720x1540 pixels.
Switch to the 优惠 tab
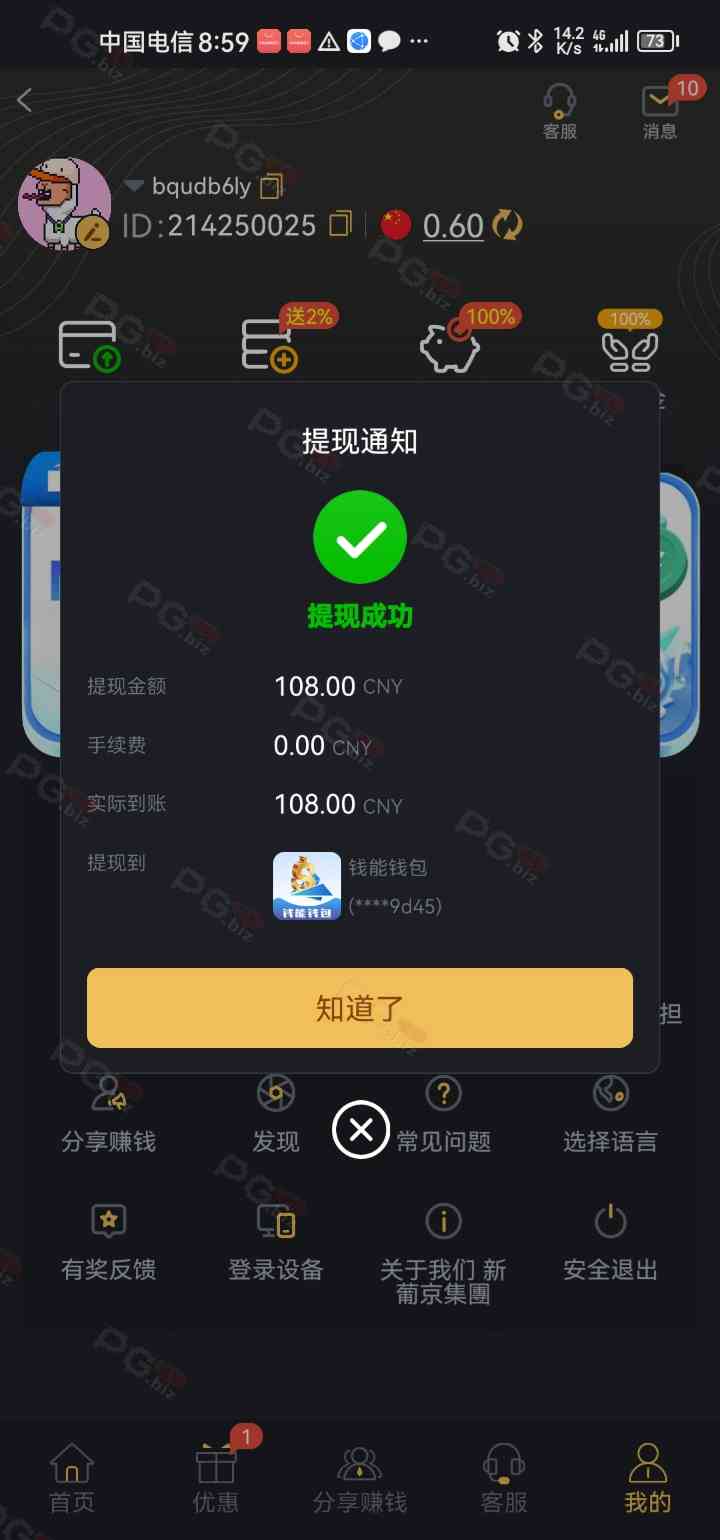pos(215,1478)
